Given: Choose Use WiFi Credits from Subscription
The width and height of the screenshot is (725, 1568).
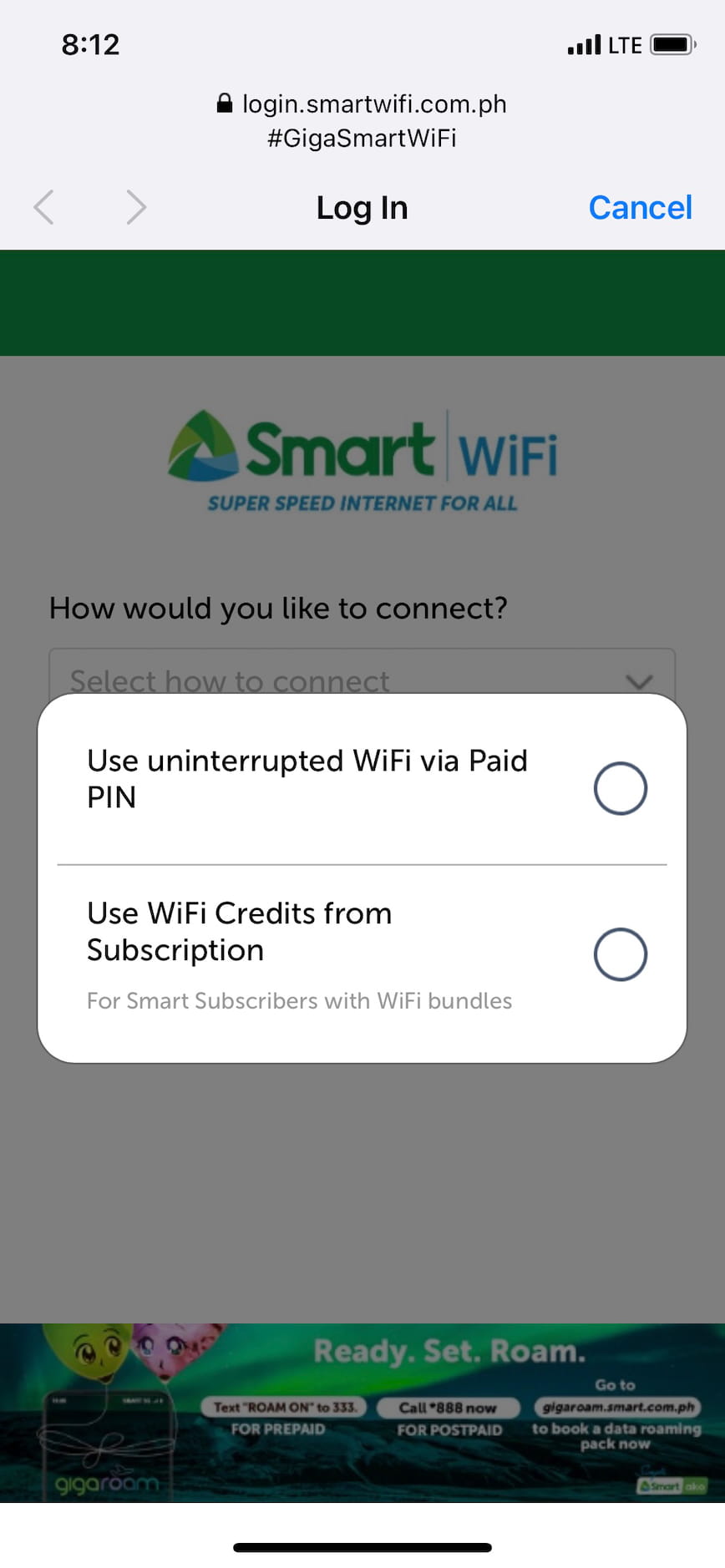Looking at the screenshot, I should [620, 953].
